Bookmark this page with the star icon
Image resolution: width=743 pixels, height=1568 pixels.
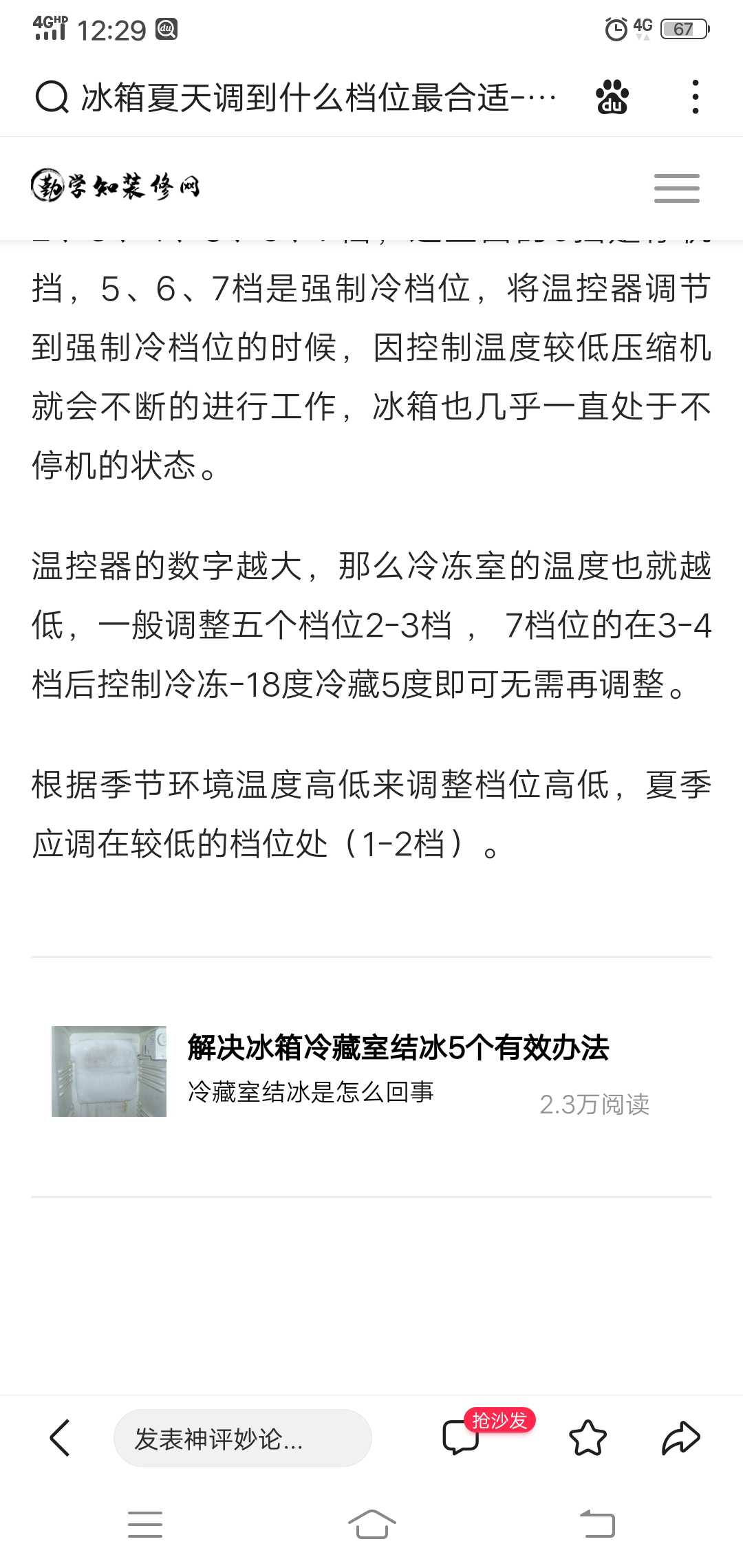[x=588, y=1437]
